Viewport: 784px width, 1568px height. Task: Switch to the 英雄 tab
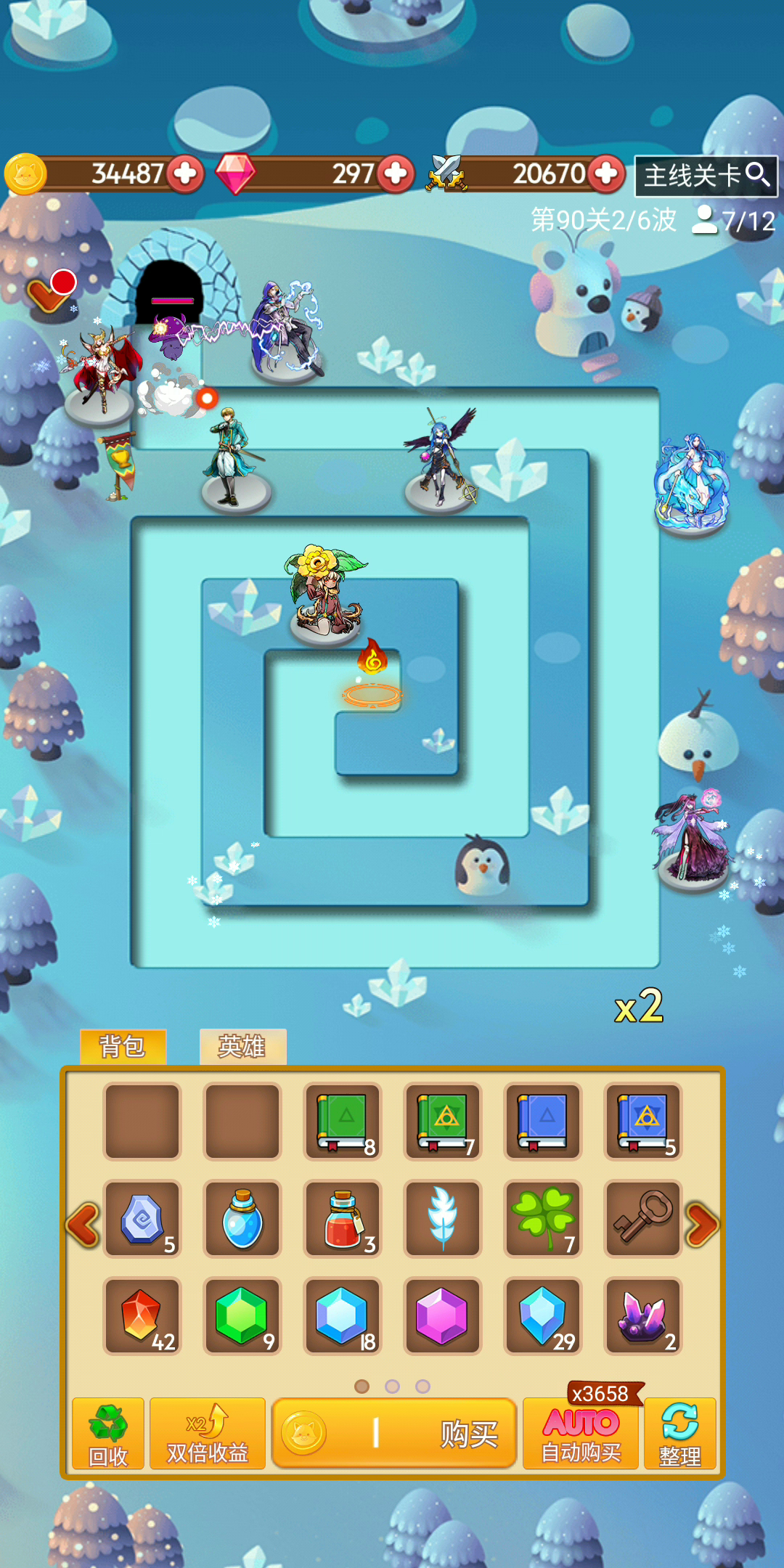click(242, 1047)
